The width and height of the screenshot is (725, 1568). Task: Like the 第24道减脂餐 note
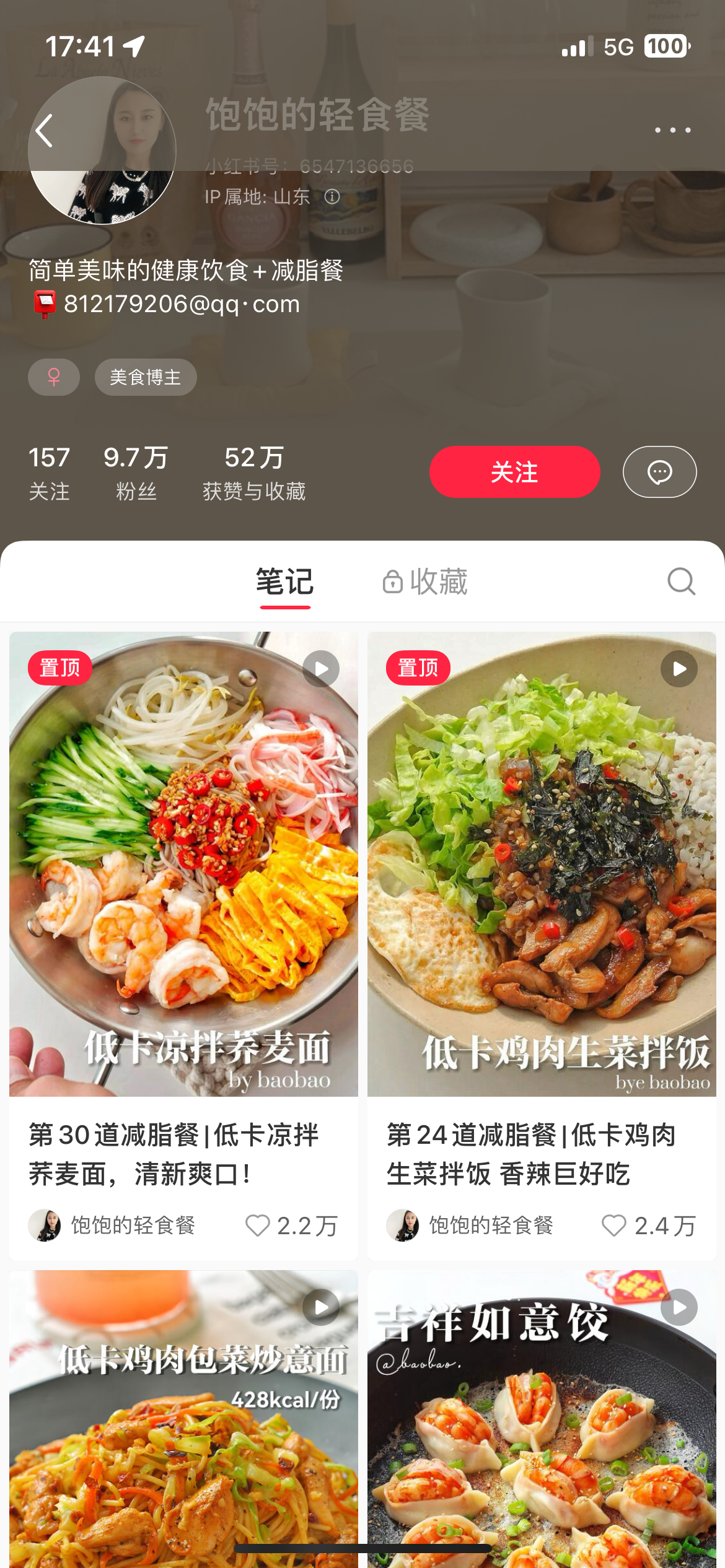tap(614, 1225)
